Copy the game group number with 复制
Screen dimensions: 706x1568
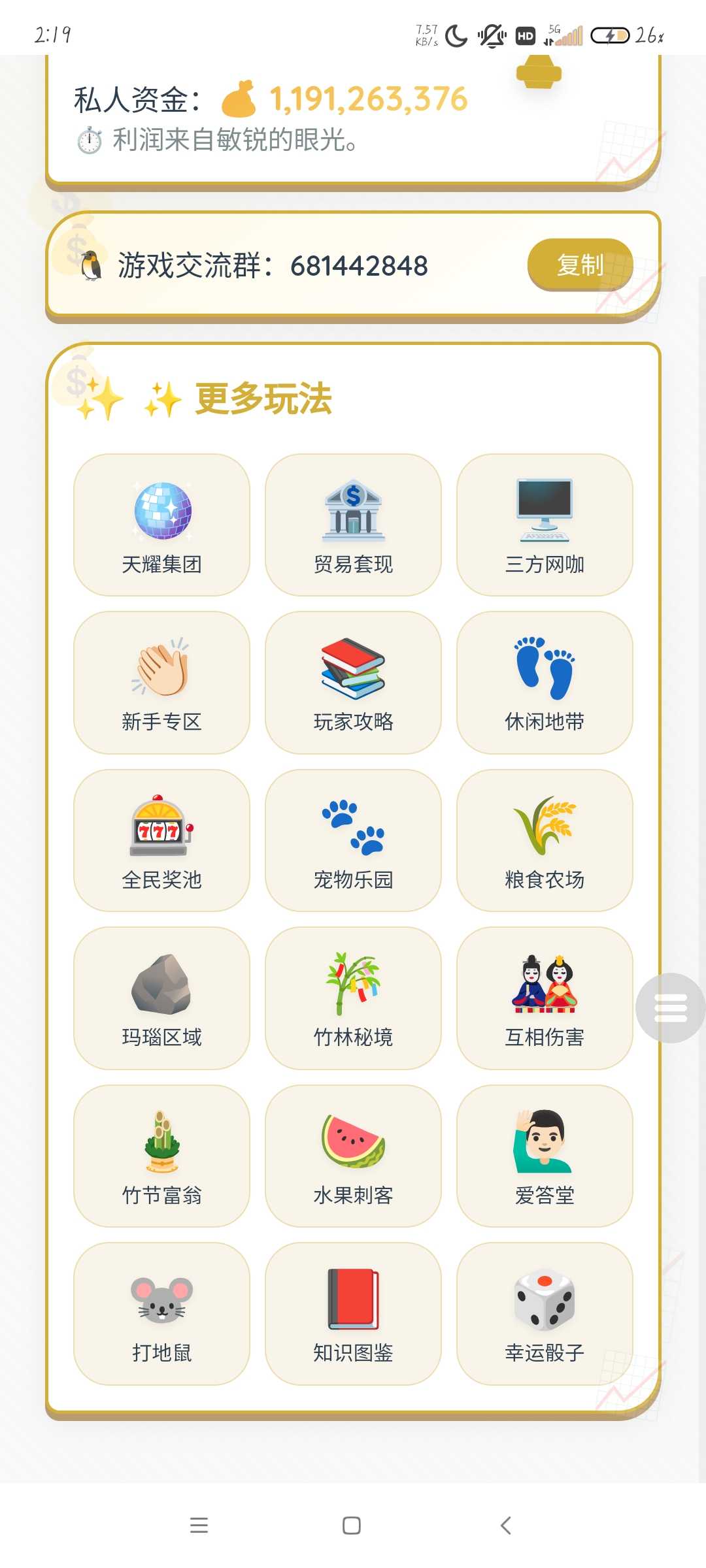click(580, 265)
